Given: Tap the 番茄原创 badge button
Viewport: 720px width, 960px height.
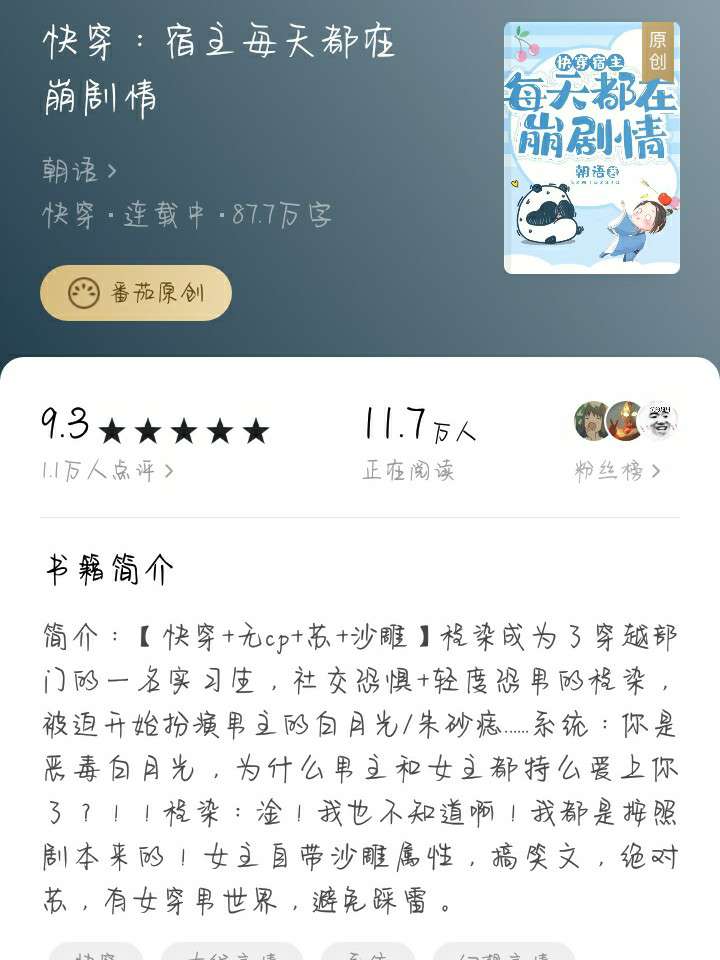Looking at the screenshot, I should pos(136,293).
